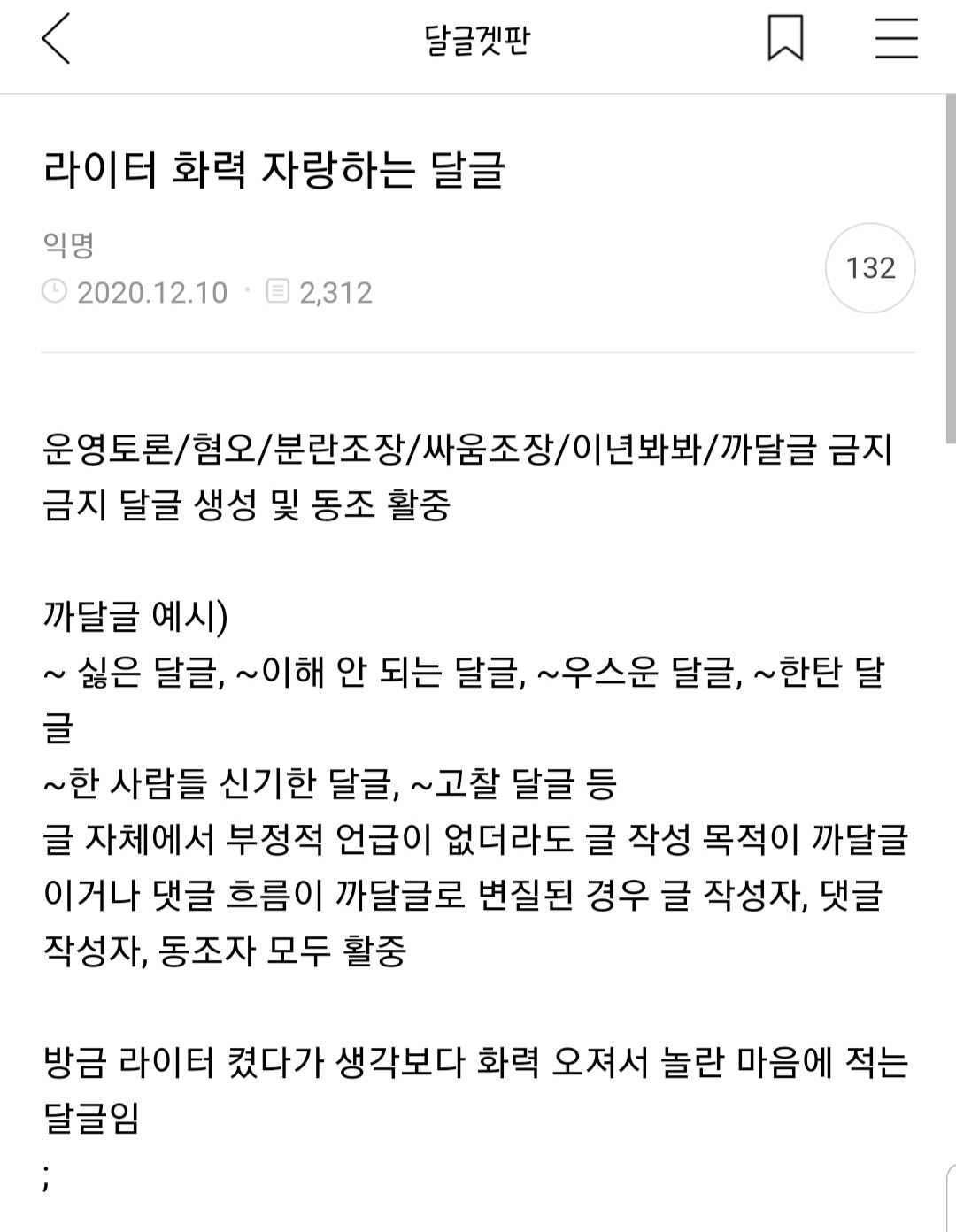Bookmark this post
Viewport: 956px width, 1232px height.
click(x=785, y=39)
